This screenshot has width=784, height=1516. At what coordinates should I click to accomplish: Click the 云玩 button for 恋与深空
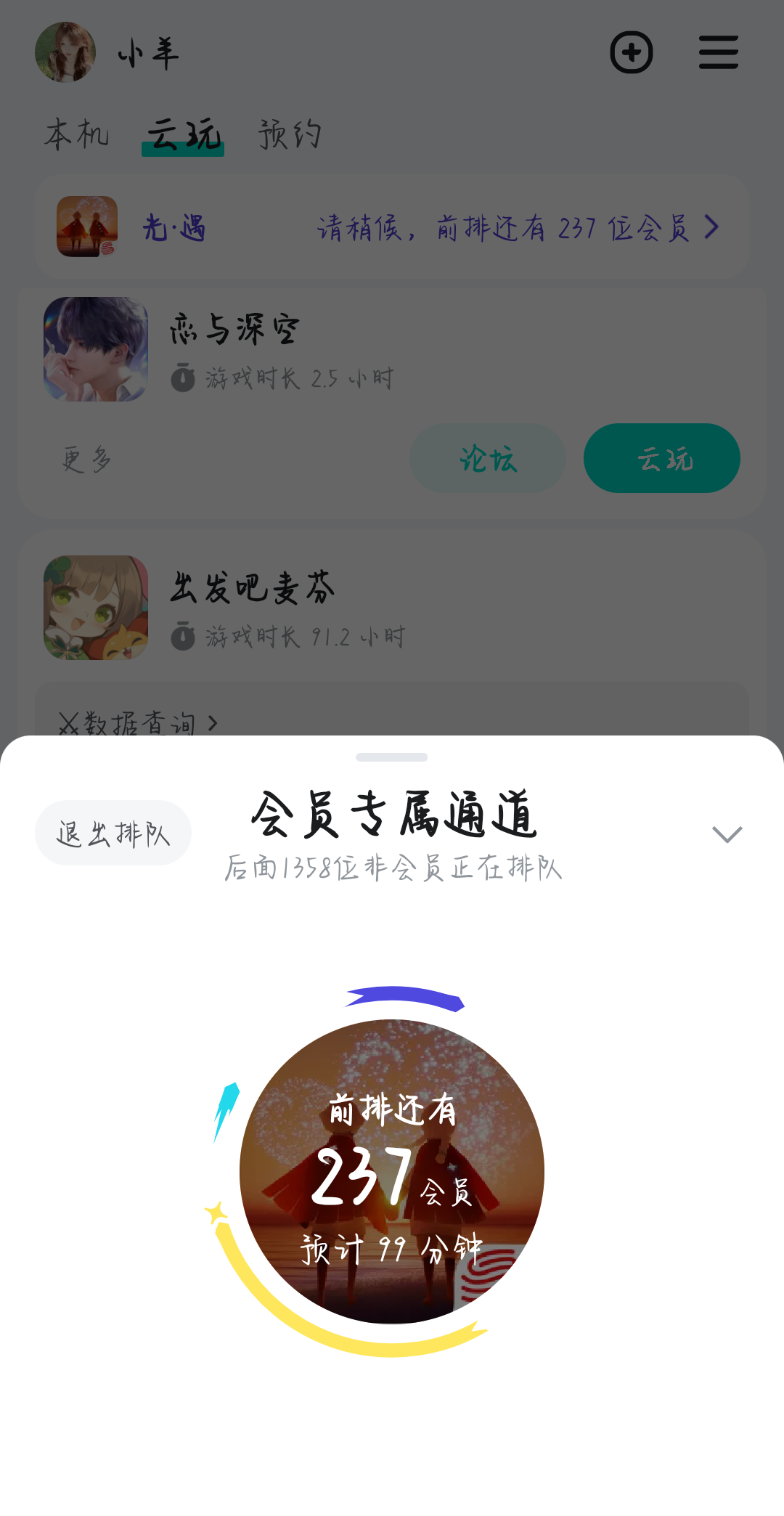coord(661,458)
